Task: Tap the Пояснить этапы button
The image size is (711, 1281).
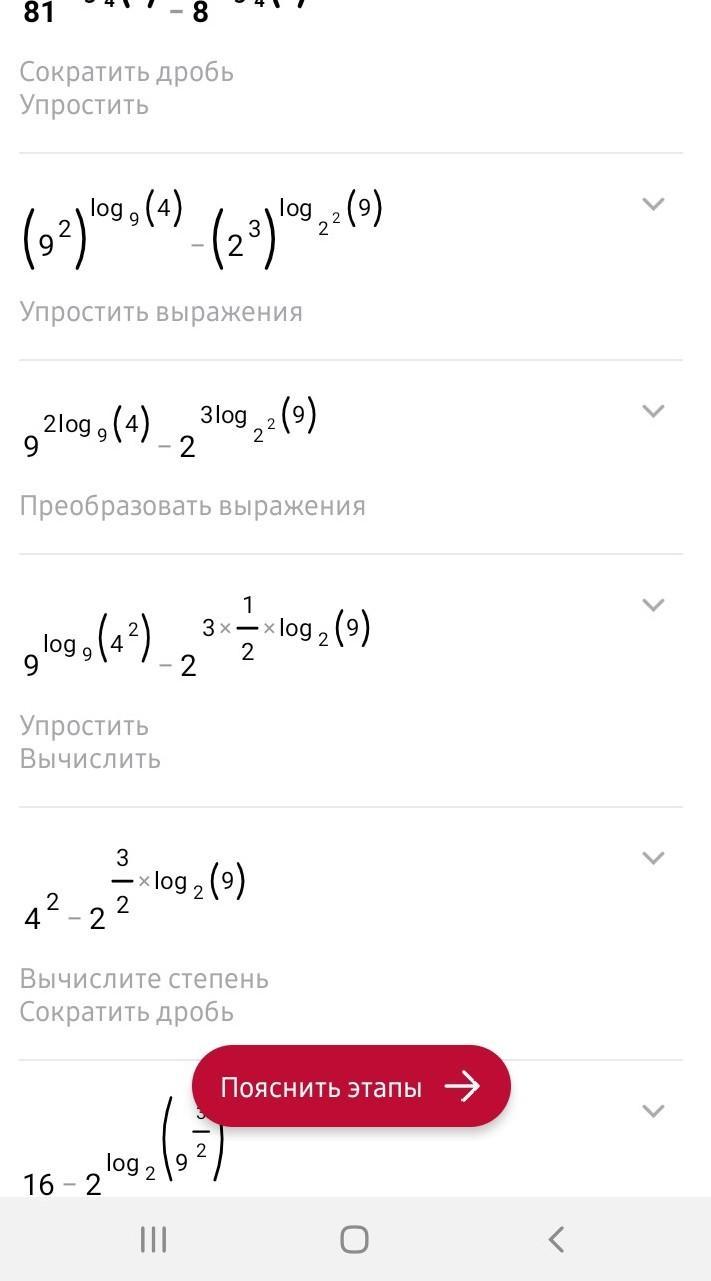Action: coord(351,1087)
